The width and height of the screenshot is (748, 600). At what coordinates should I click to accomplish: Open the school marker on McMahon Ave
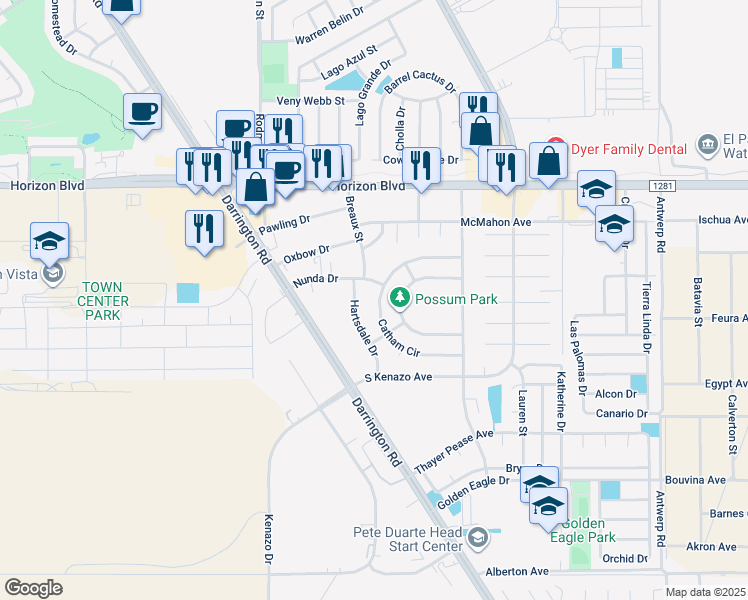[x=613, y=224]
